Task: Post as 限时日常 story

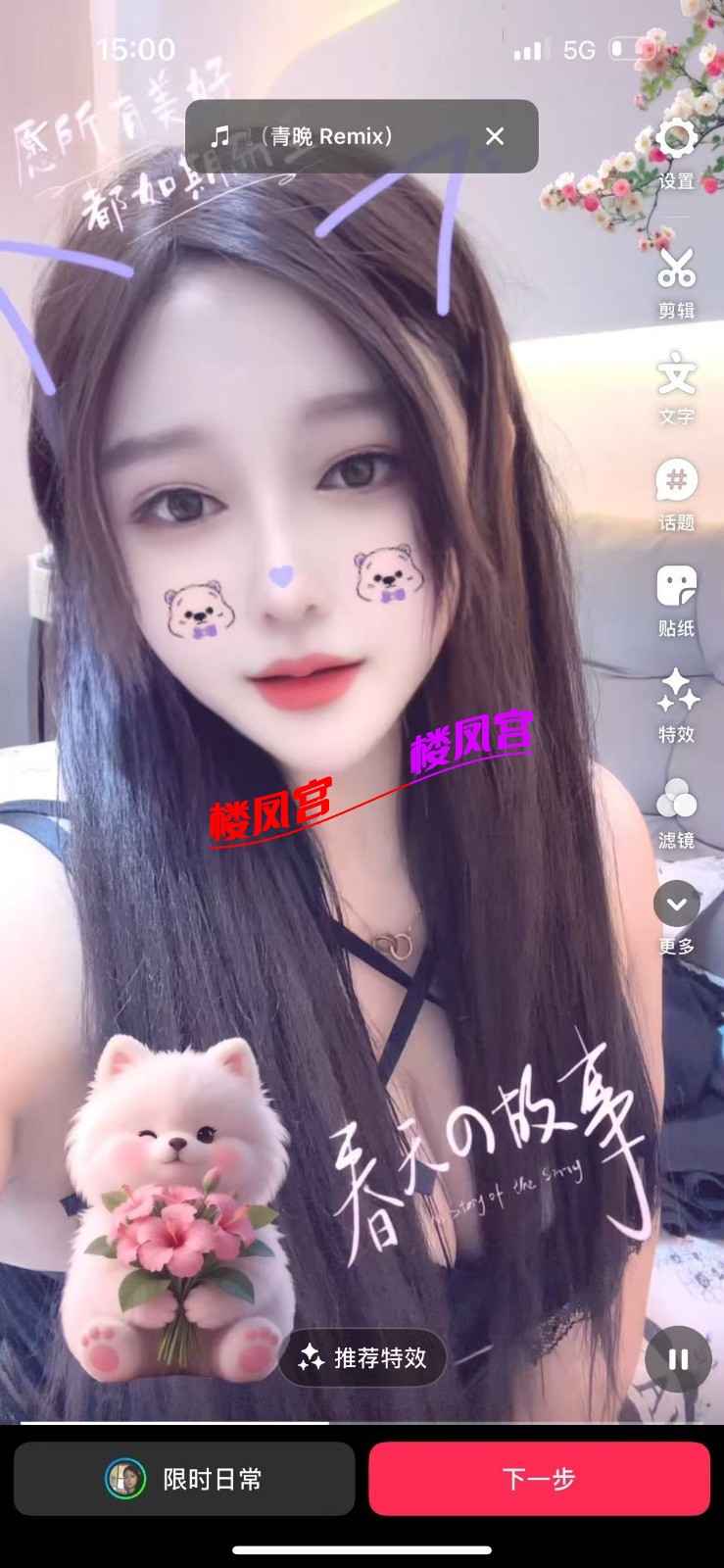Action: (184, 1479)
